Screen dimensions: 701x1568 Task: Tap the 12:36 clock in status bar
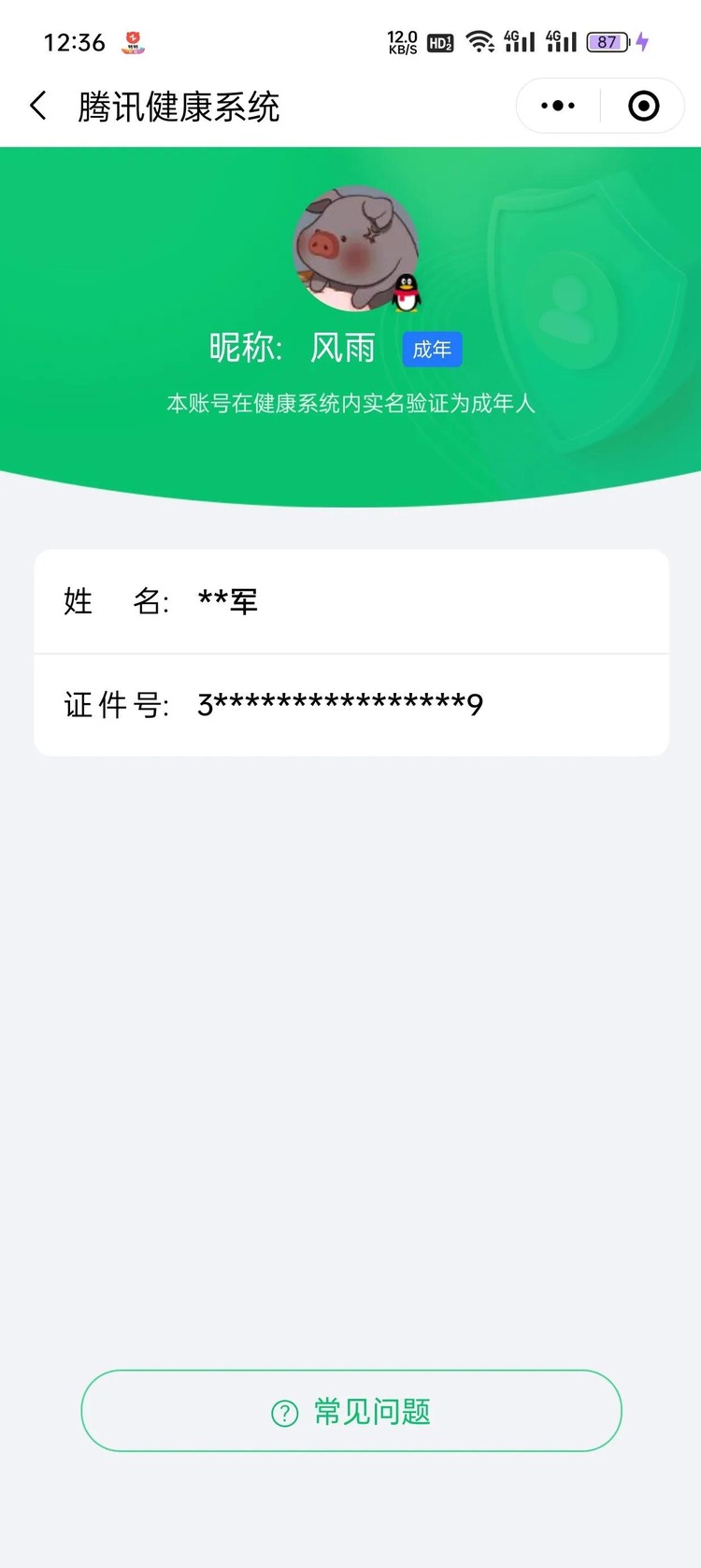pos(74,42)
